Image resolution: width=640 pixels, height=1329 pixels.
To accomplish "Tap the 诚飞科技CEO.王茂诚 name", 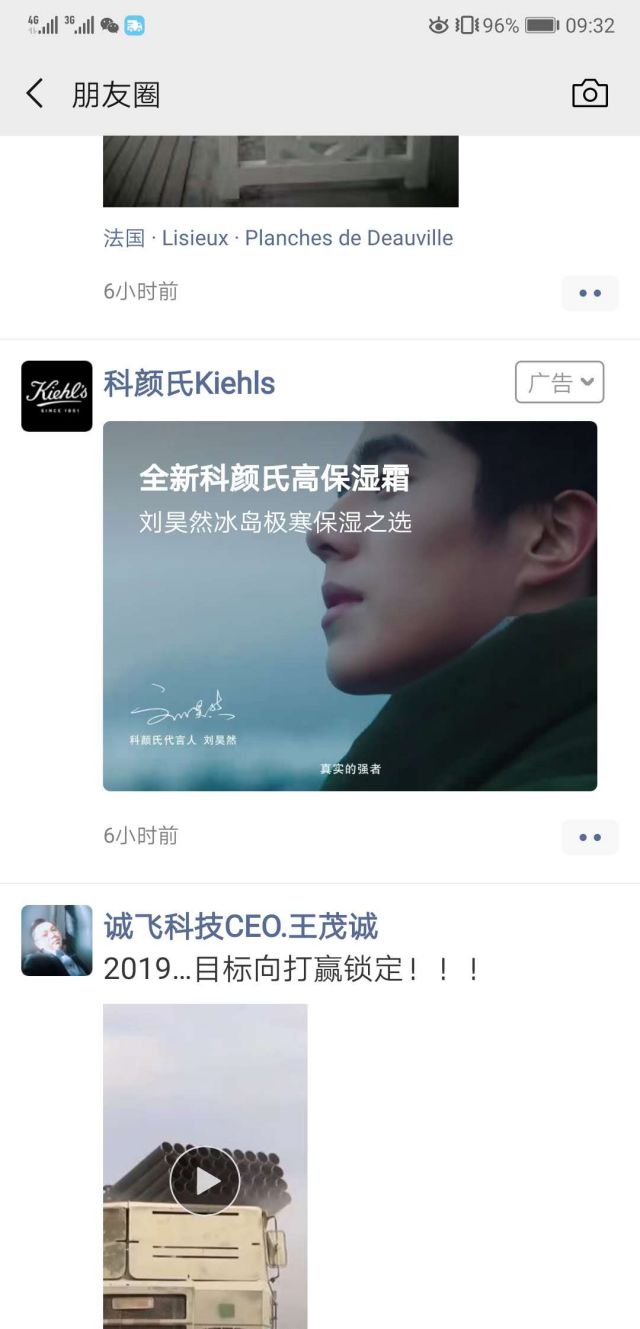I will (241, 926).
